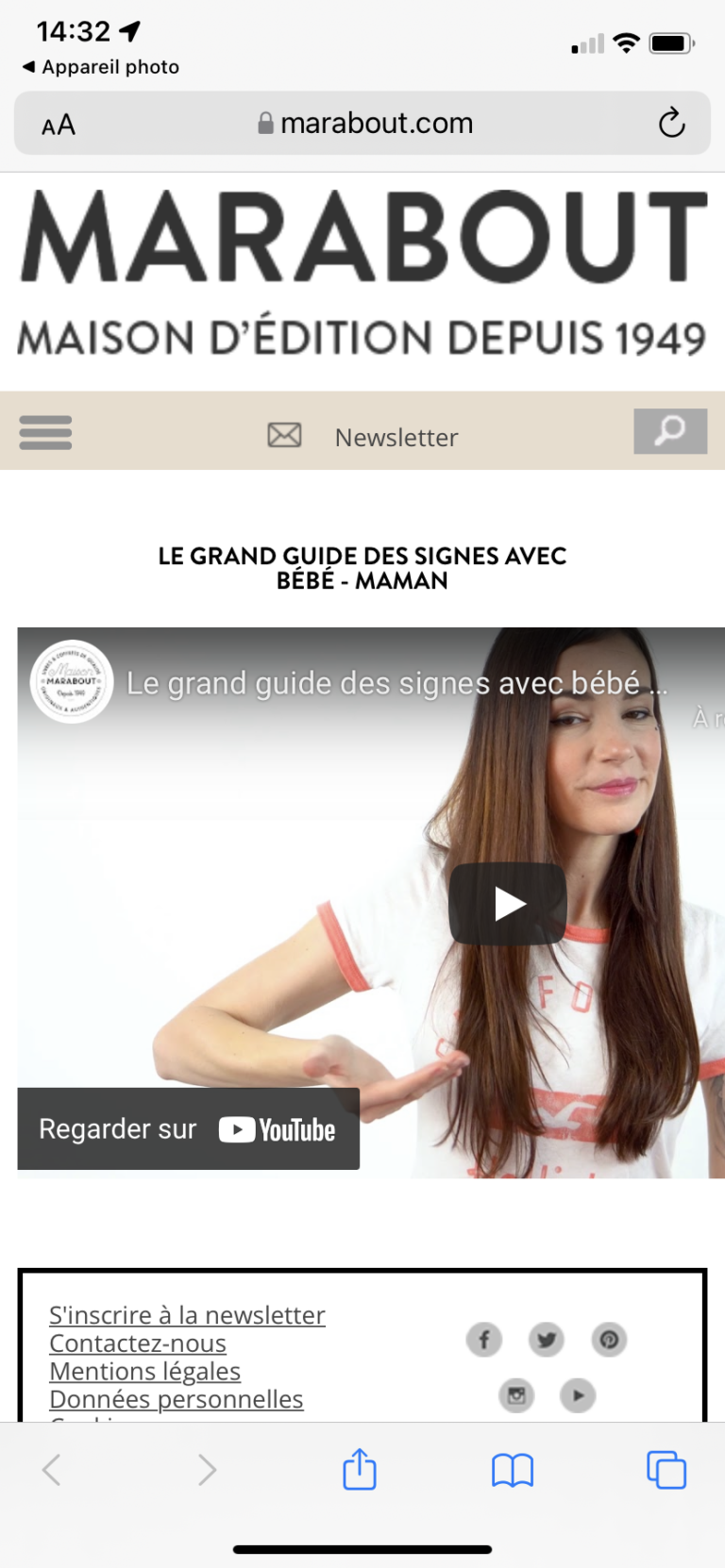Tap the search magnifier button
This screenshot has width=725, height=1568.
click(x=669, y=431)
